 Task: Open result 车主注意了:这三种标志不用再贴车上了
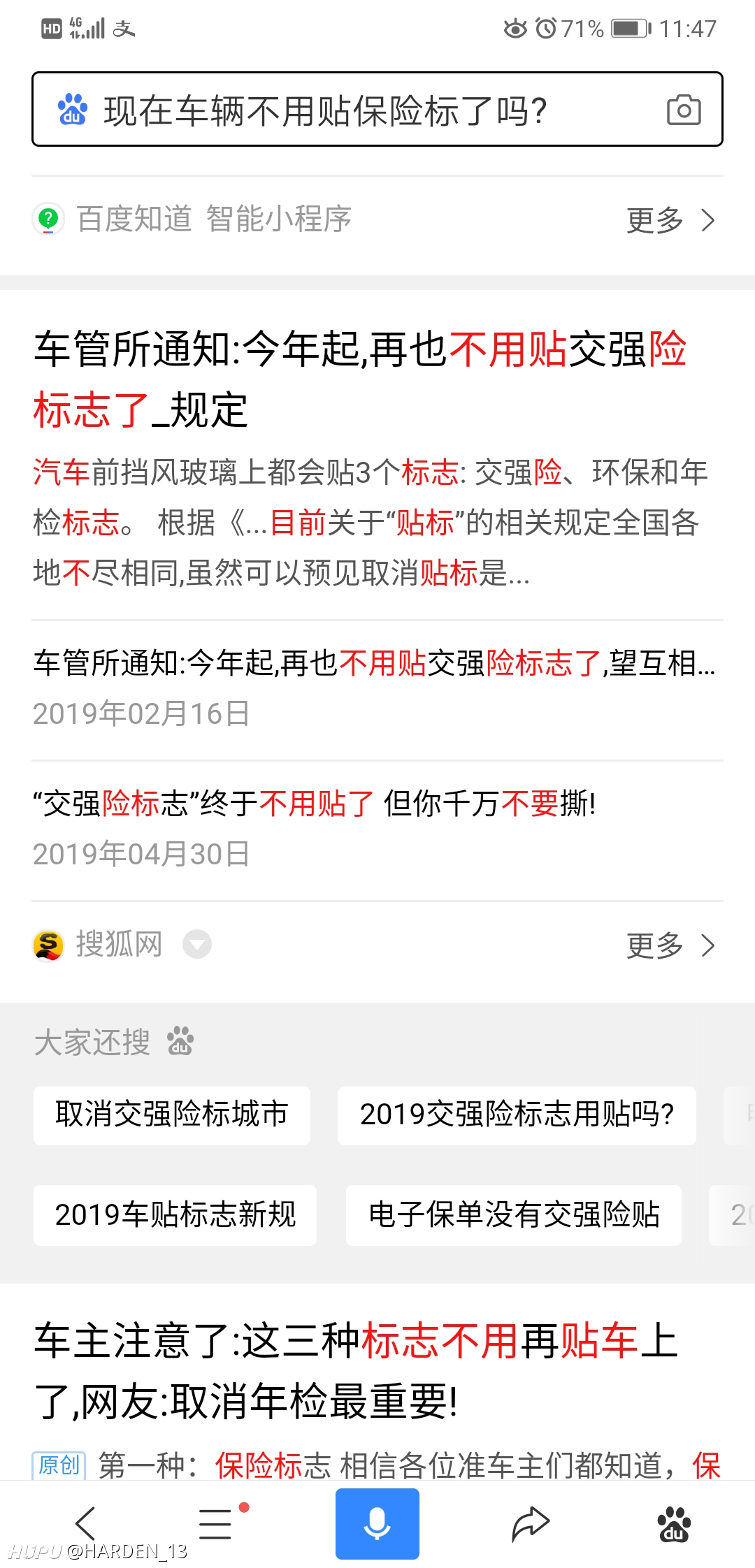[x=357, y=1371]
